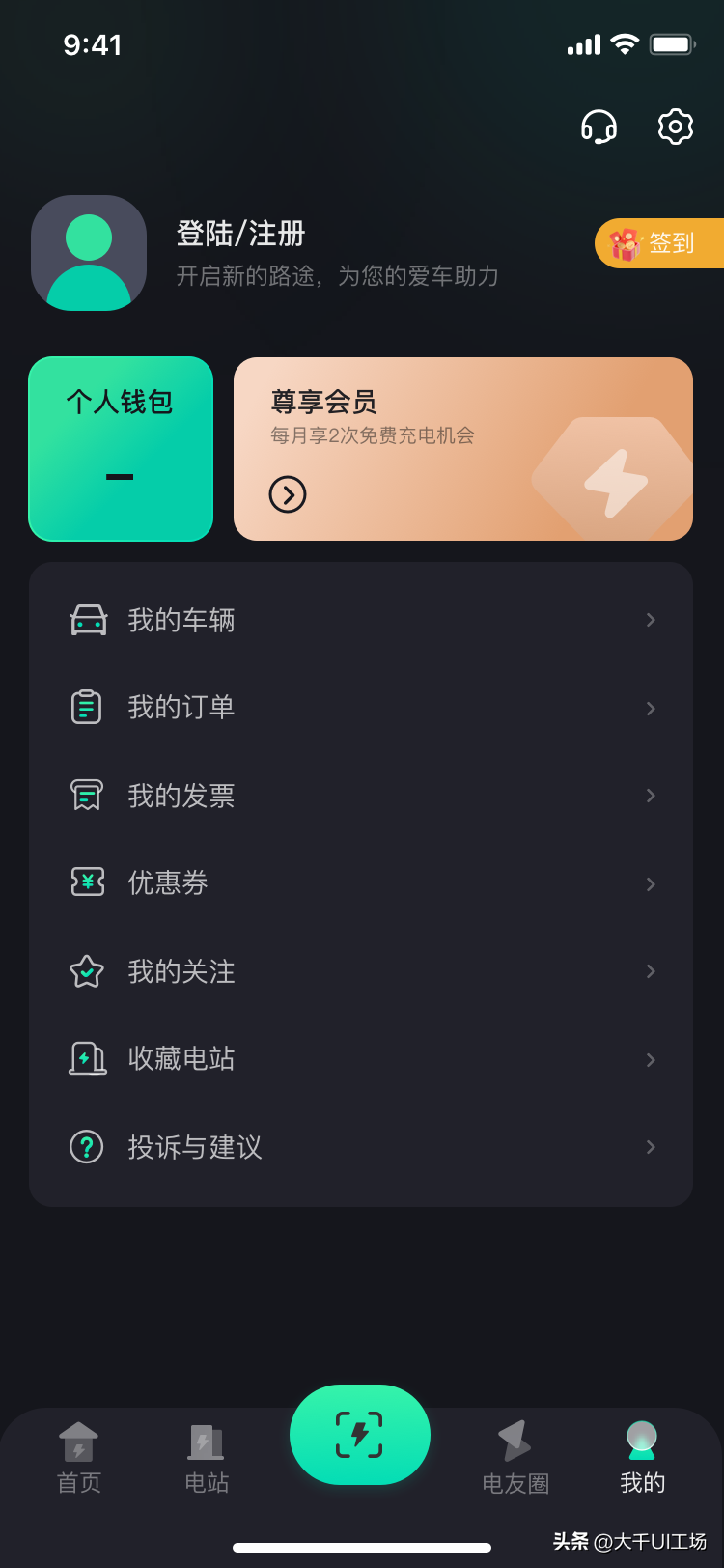Switch to the 电站 tab
Viewport: 724px width, 1568px height.
[x=207, y=1458]
